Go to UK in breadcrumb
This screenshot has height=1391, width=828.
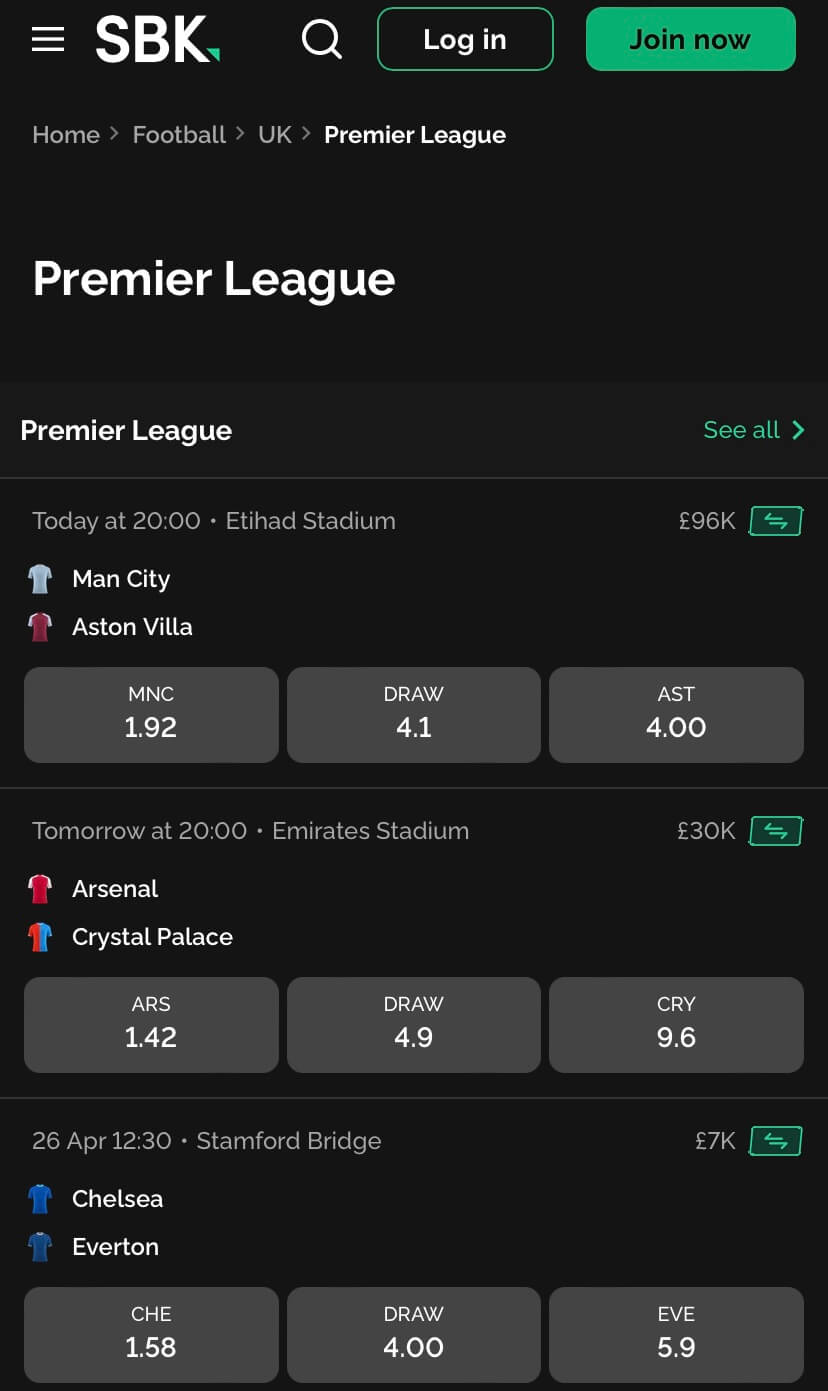coord(275,135)
